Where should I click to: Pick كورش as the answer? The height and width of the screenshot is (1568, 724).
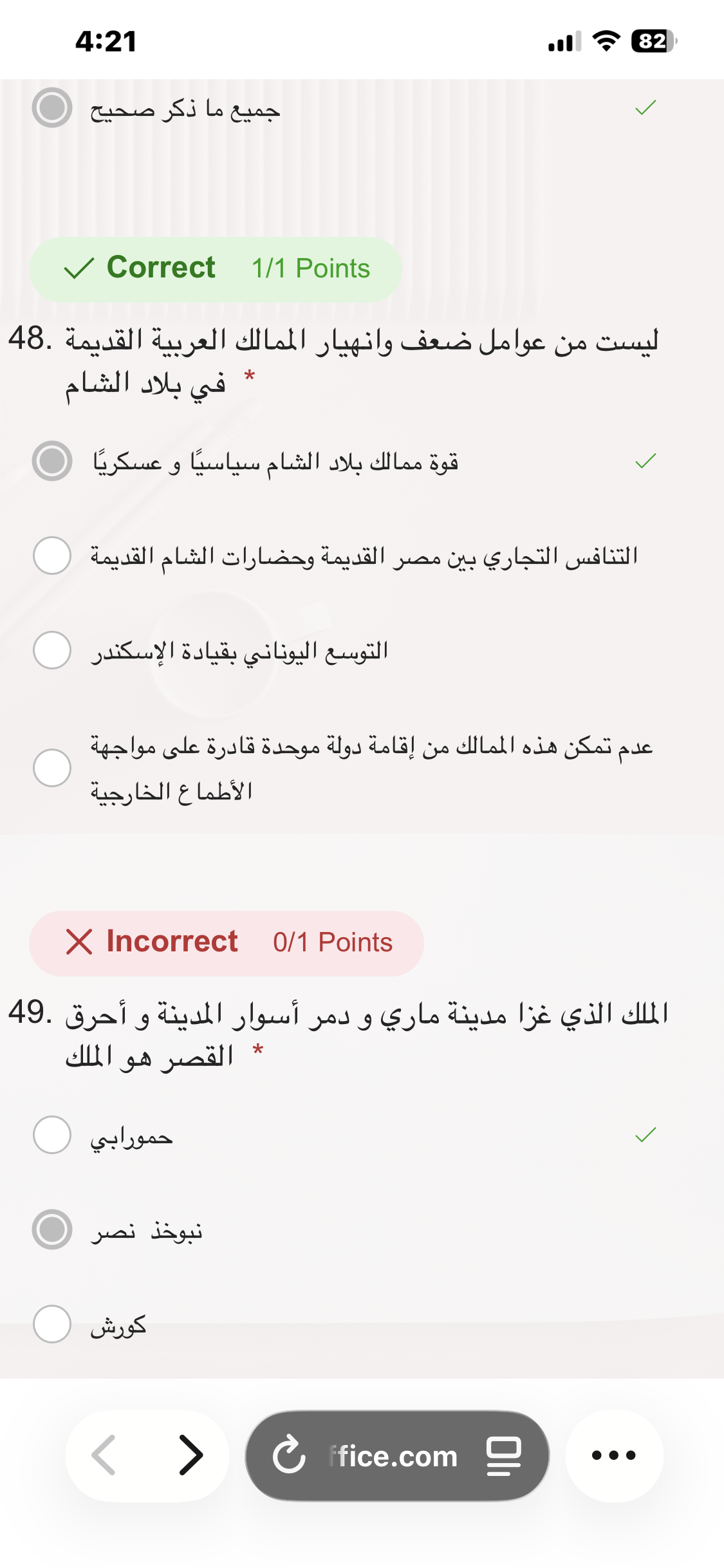point(52,1324)
